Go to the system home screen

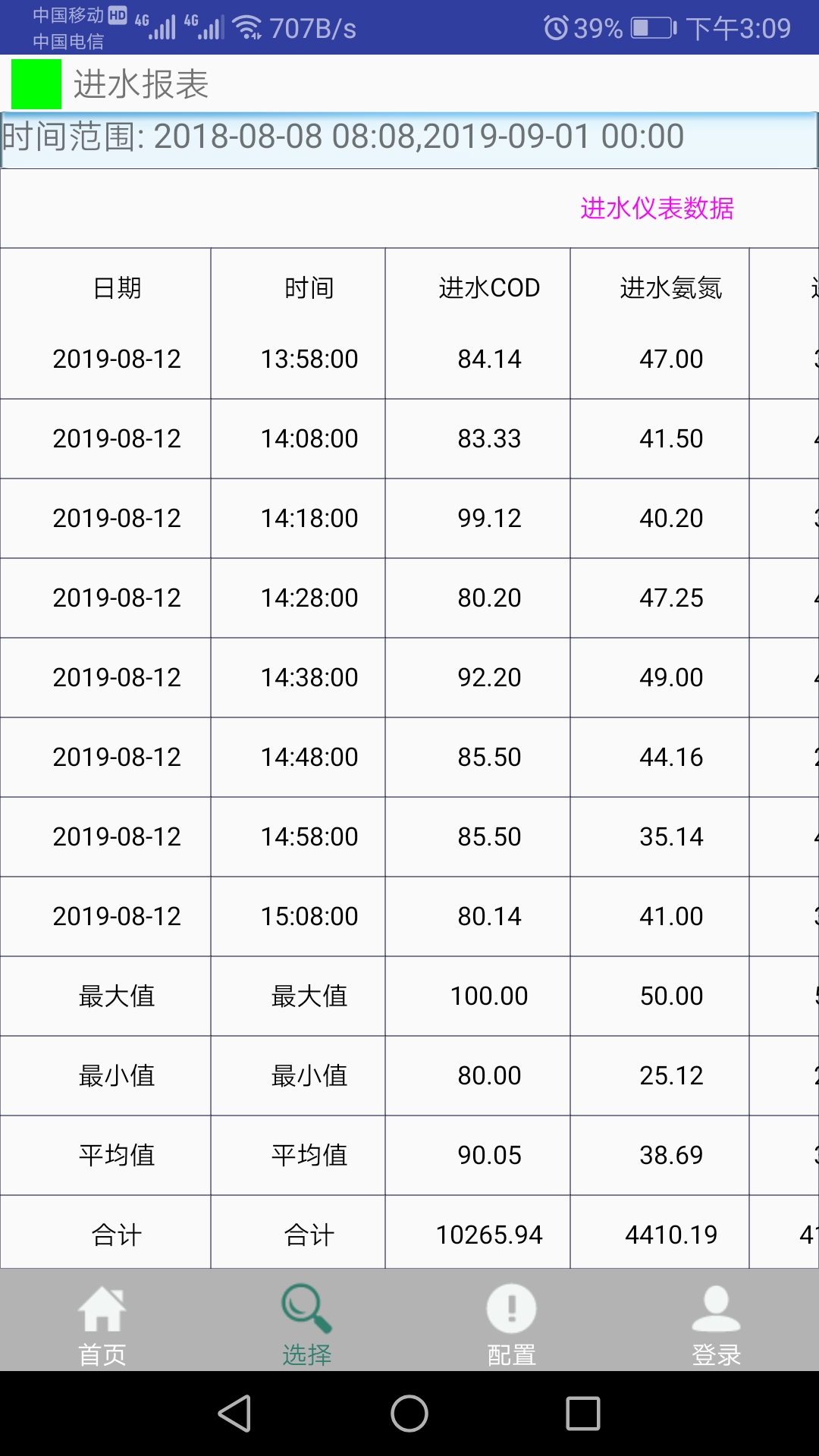(409, 1414)
